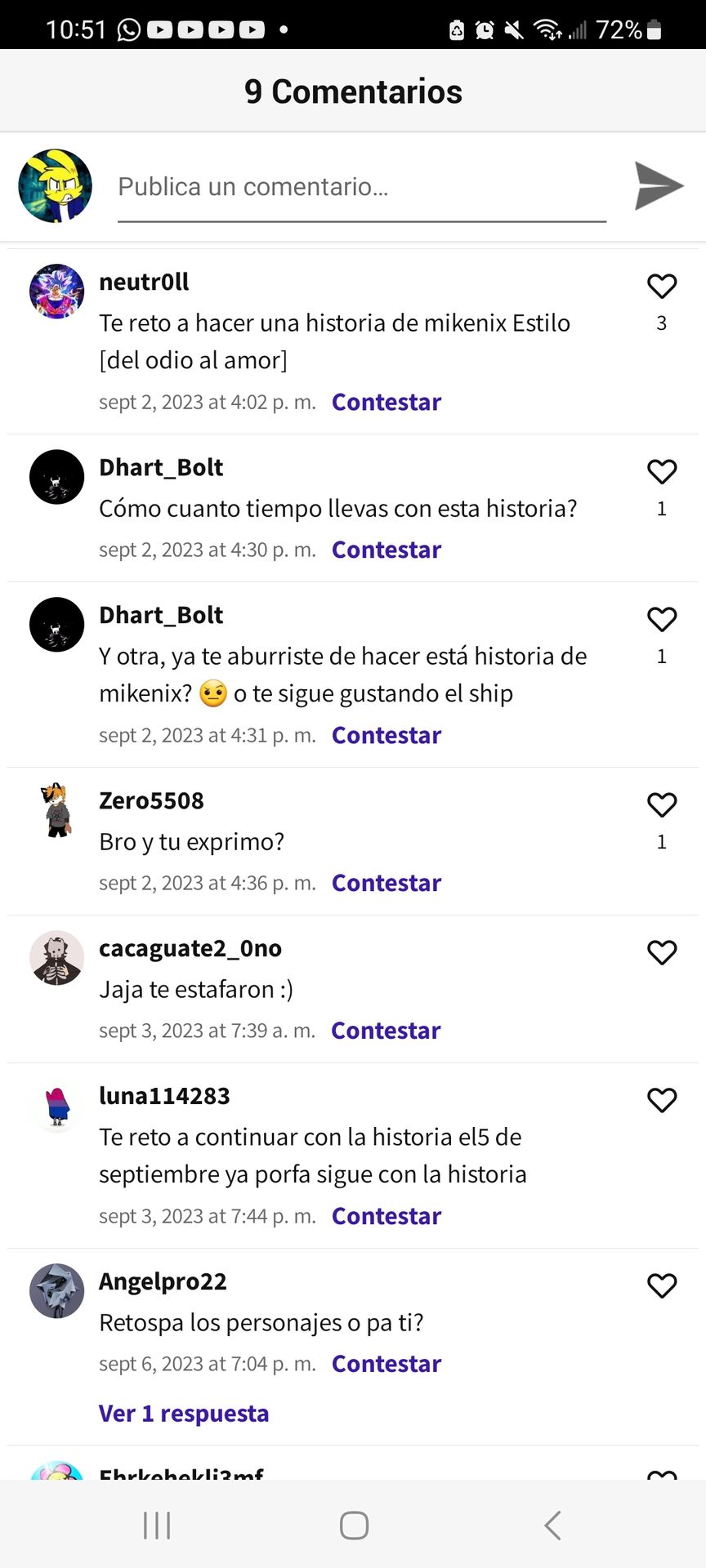
Task: Go back with the system back button
Action: 552,1525
